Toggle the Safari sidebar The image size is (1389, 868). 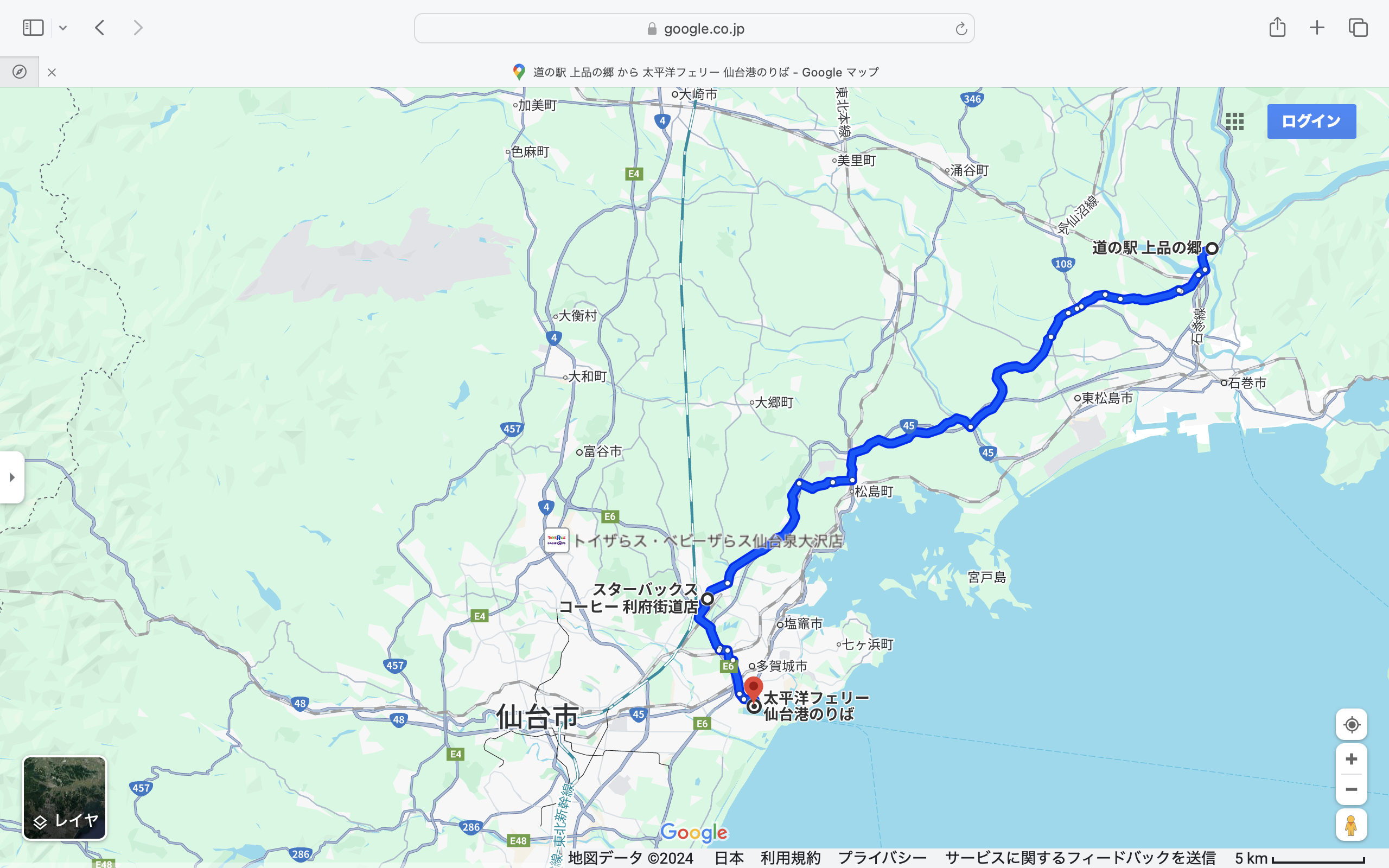33,28
